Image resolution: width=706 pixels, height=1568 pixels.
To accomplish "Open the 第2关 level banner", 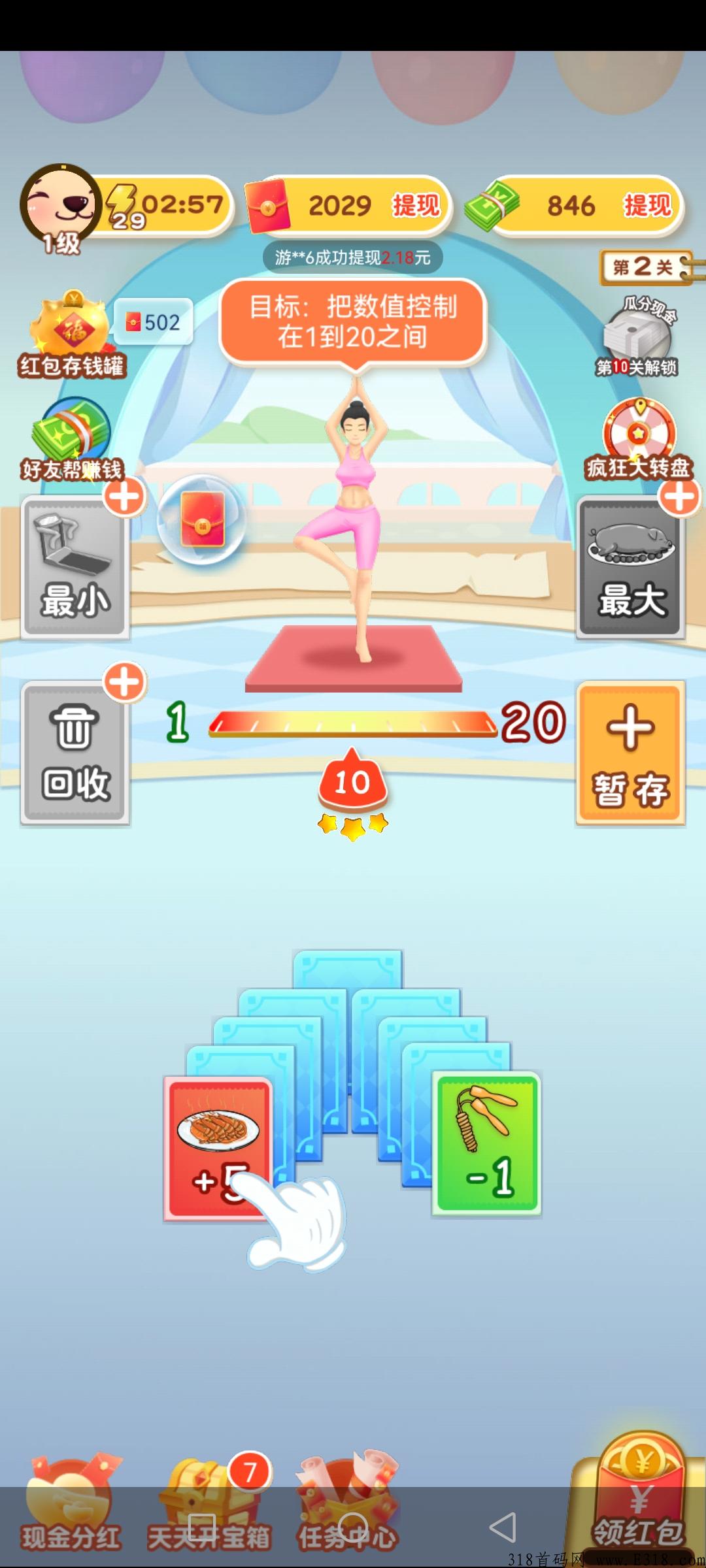I will click(x=644, y=267).
